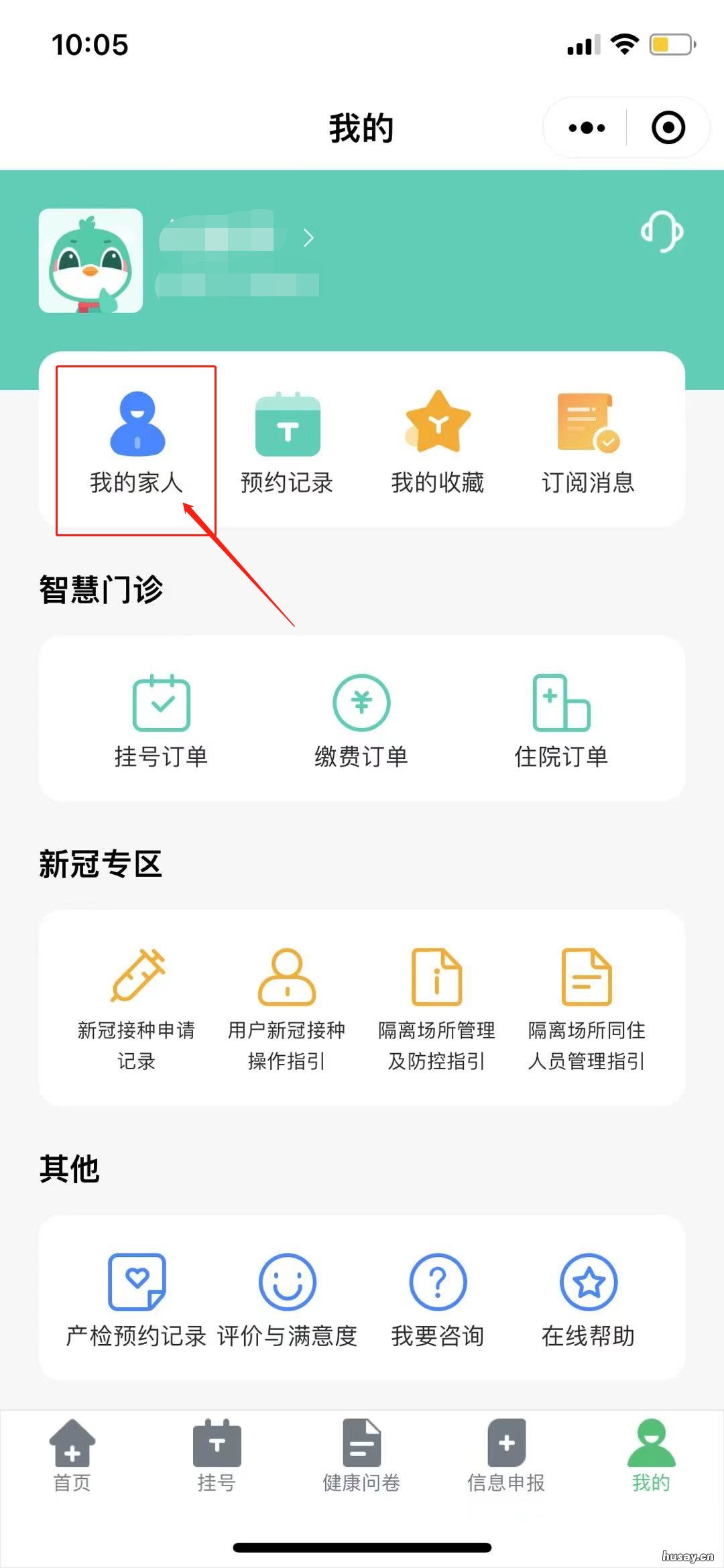Check 挂号订单 registration orders

(162, 721)
